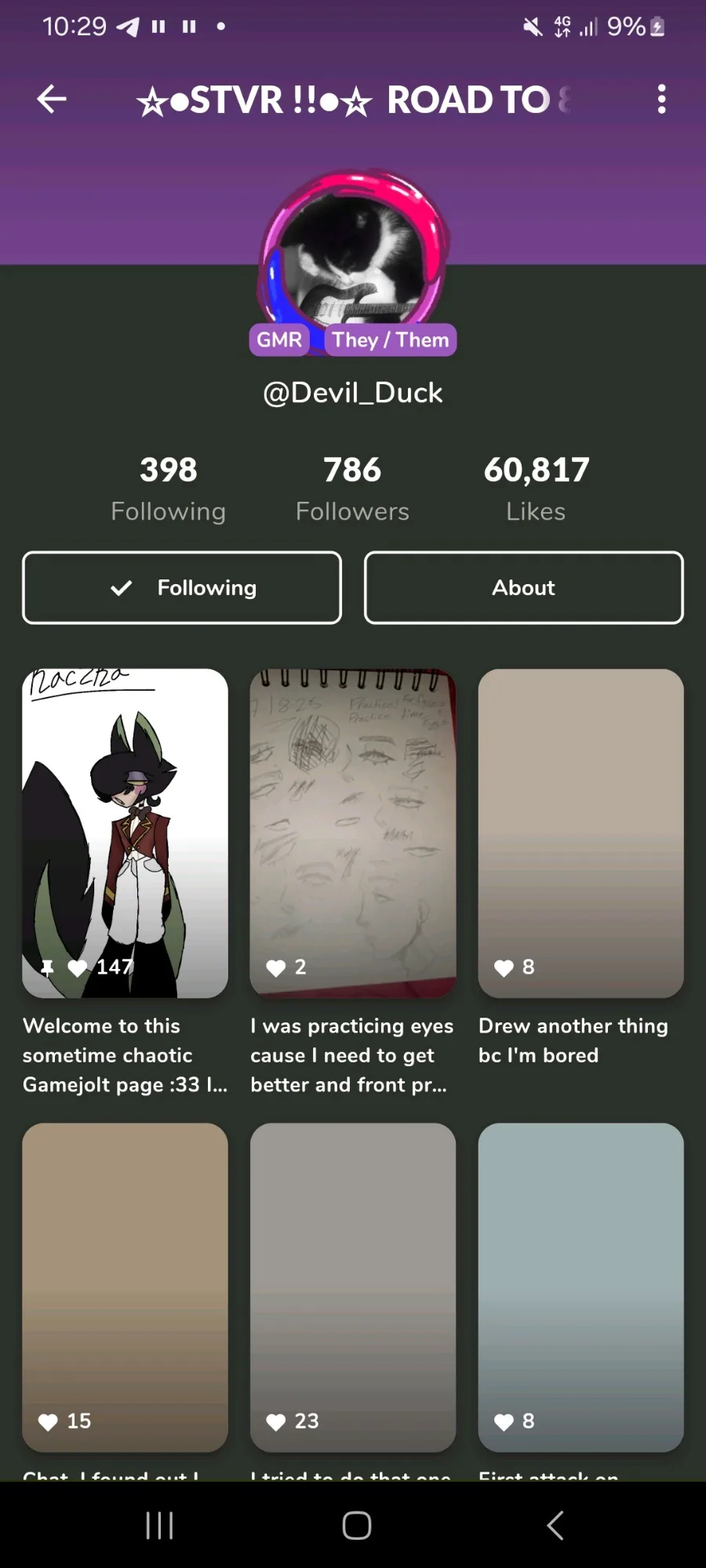Open the three-dot overflow menu
706x1568 pixels.
661,100
